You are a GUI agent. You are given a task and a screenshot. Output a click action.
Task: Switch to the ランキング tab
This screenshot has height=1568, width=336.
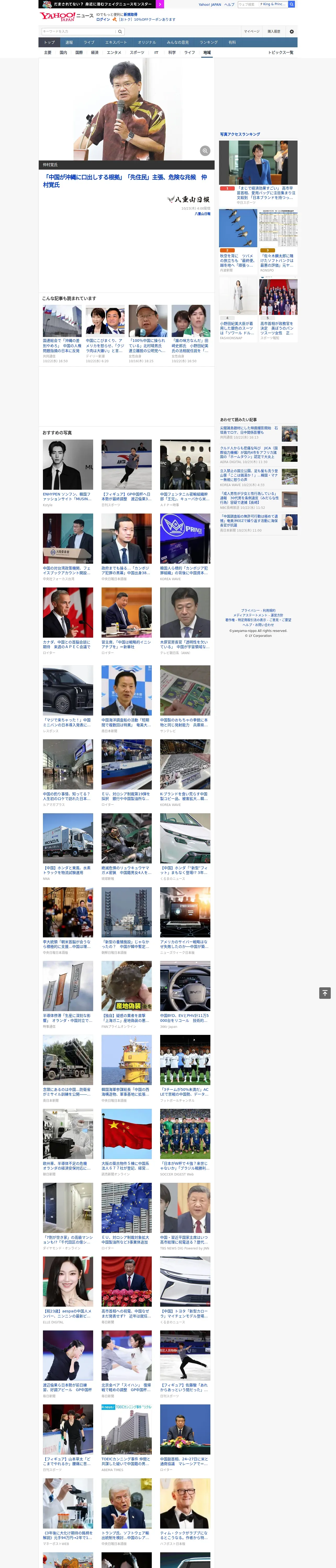(209, 43)
